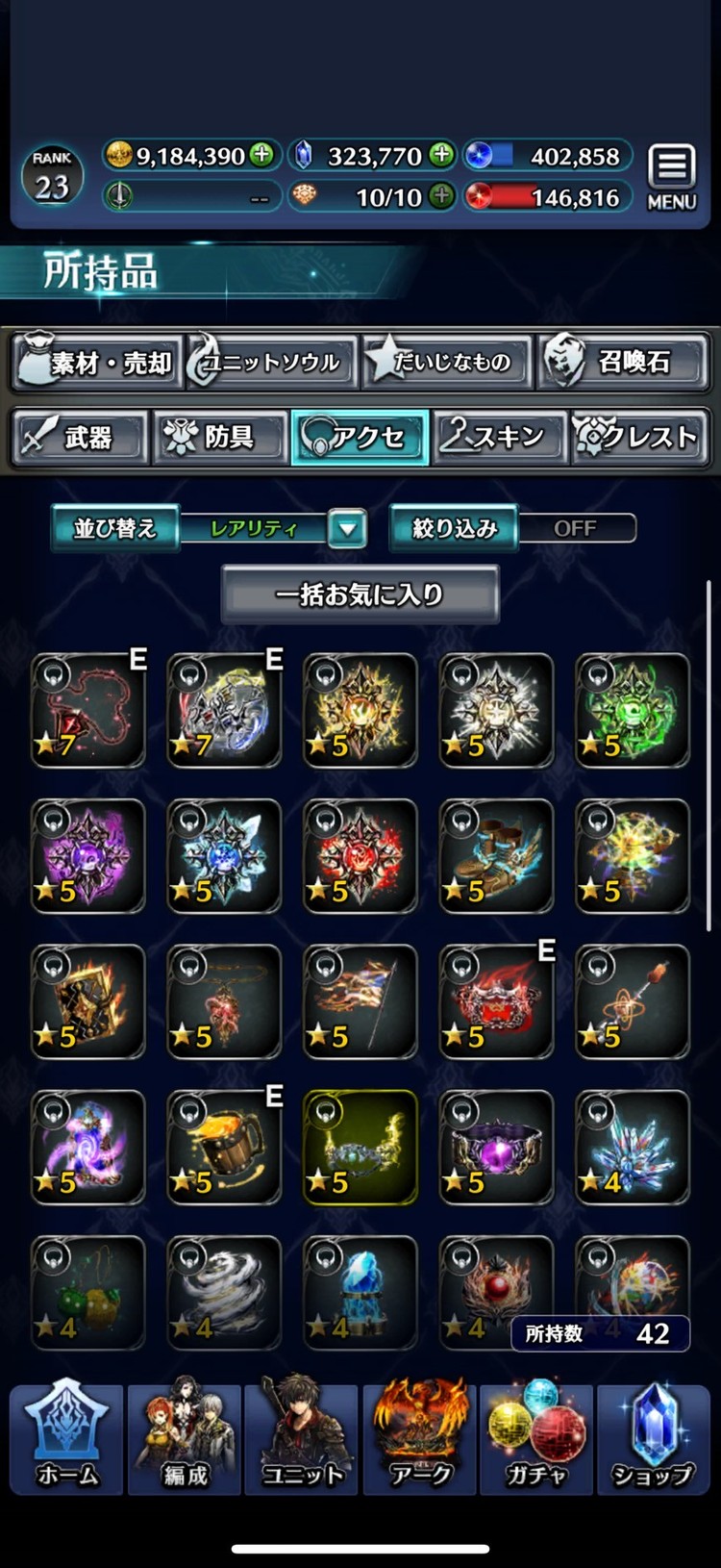The height and width of the screenshot is (1568, 721).
Task: Select the クレスト category tab
Action: pyautogui.click(x=639, y=438)
